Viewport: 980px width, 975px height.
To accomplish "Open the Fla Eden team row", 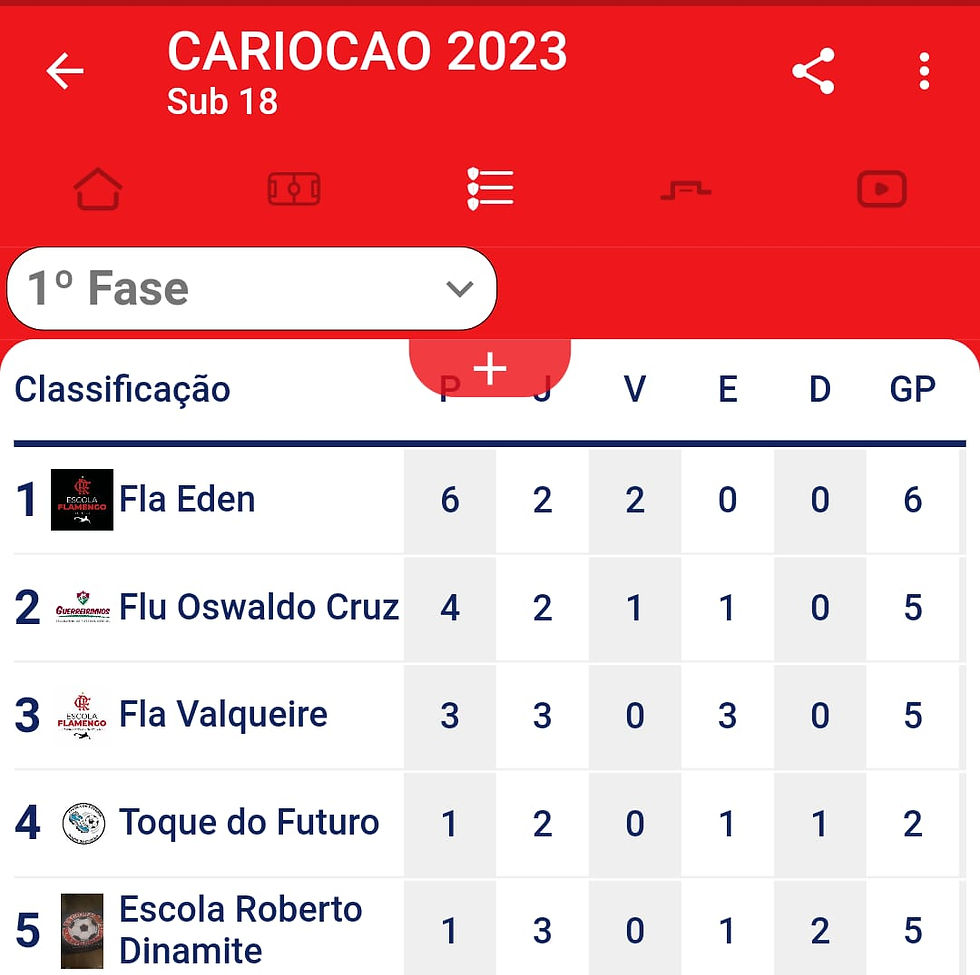I will coord(187,500).
